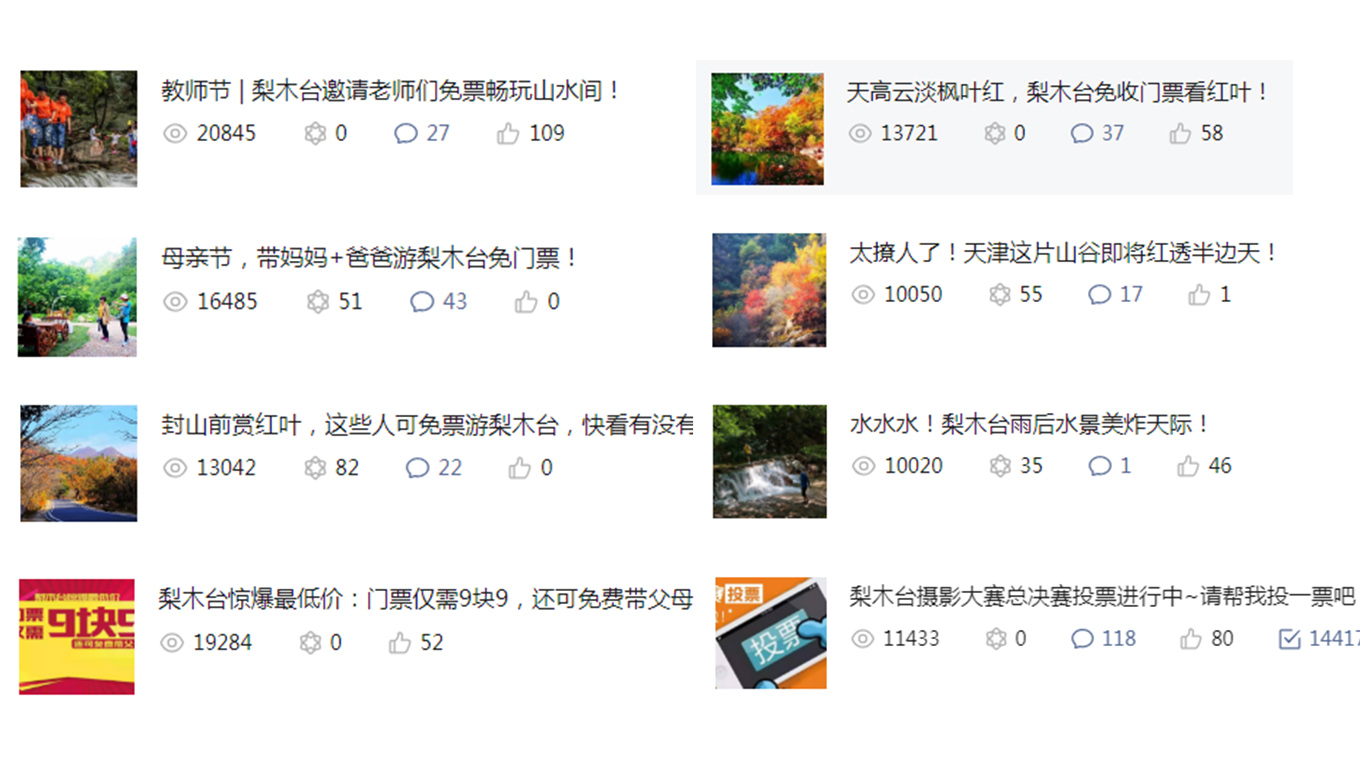1360x760 pixels.
Task: Open the 梨木台摄影大赛总决赛投票 article
Action: (1102, 597)
